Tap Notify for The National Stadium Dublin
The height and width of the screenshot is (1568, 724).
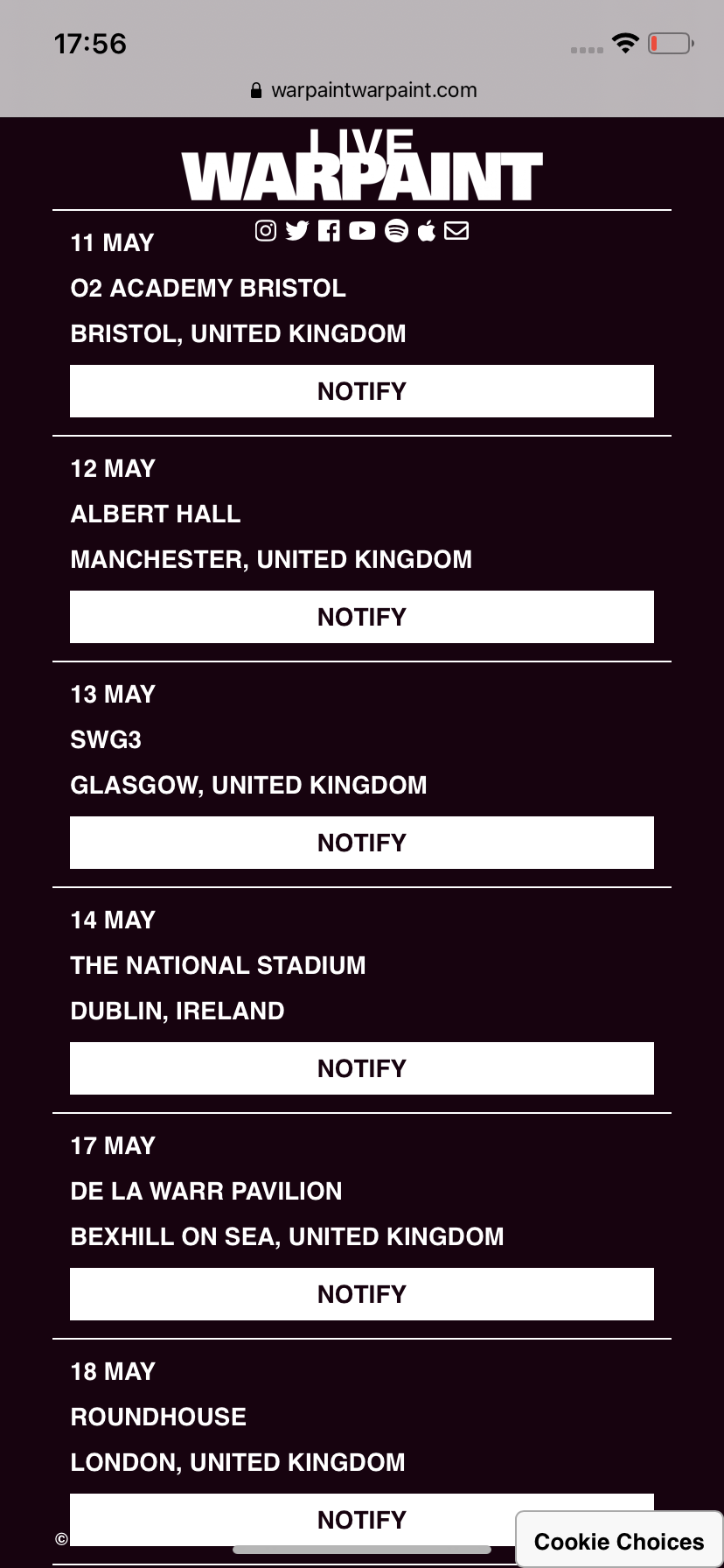click(362, 1068)
